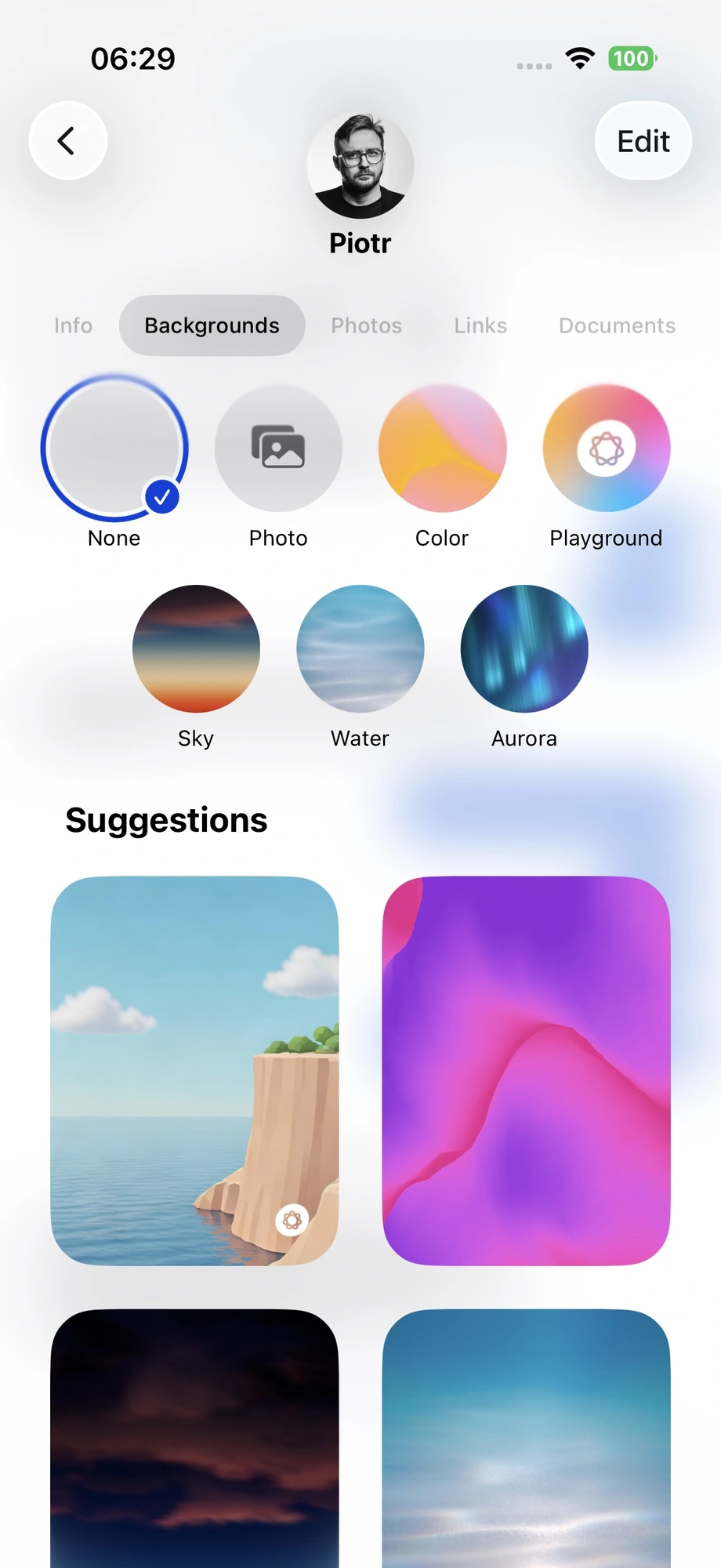Apply the Water background
Screen dimensions: 721x1568
360,649
